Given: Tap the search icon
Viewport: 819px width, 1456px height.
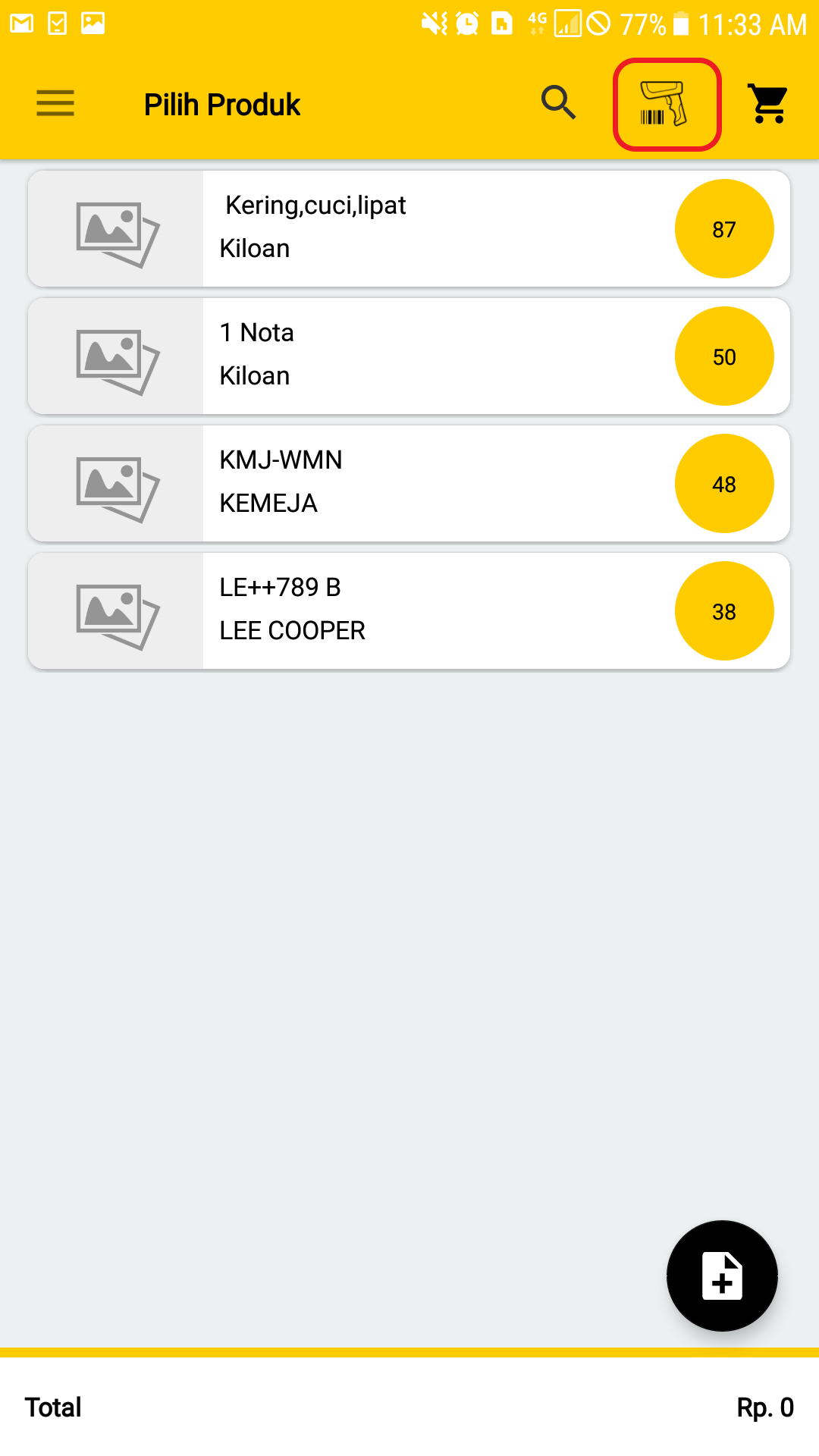Looking at the screenshot, I should pos(559,102).
